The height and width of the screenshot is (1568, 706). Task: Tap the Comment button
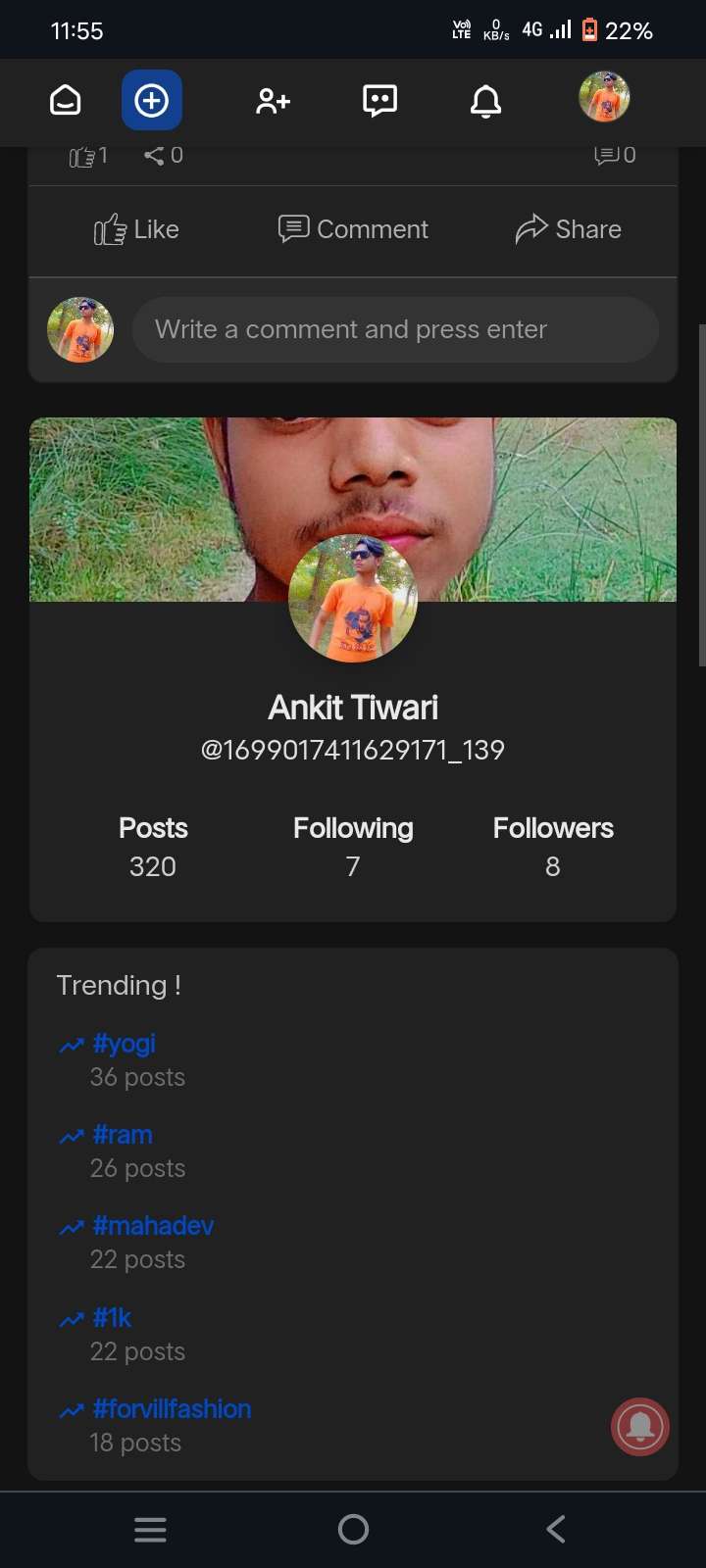pos(353,229)
